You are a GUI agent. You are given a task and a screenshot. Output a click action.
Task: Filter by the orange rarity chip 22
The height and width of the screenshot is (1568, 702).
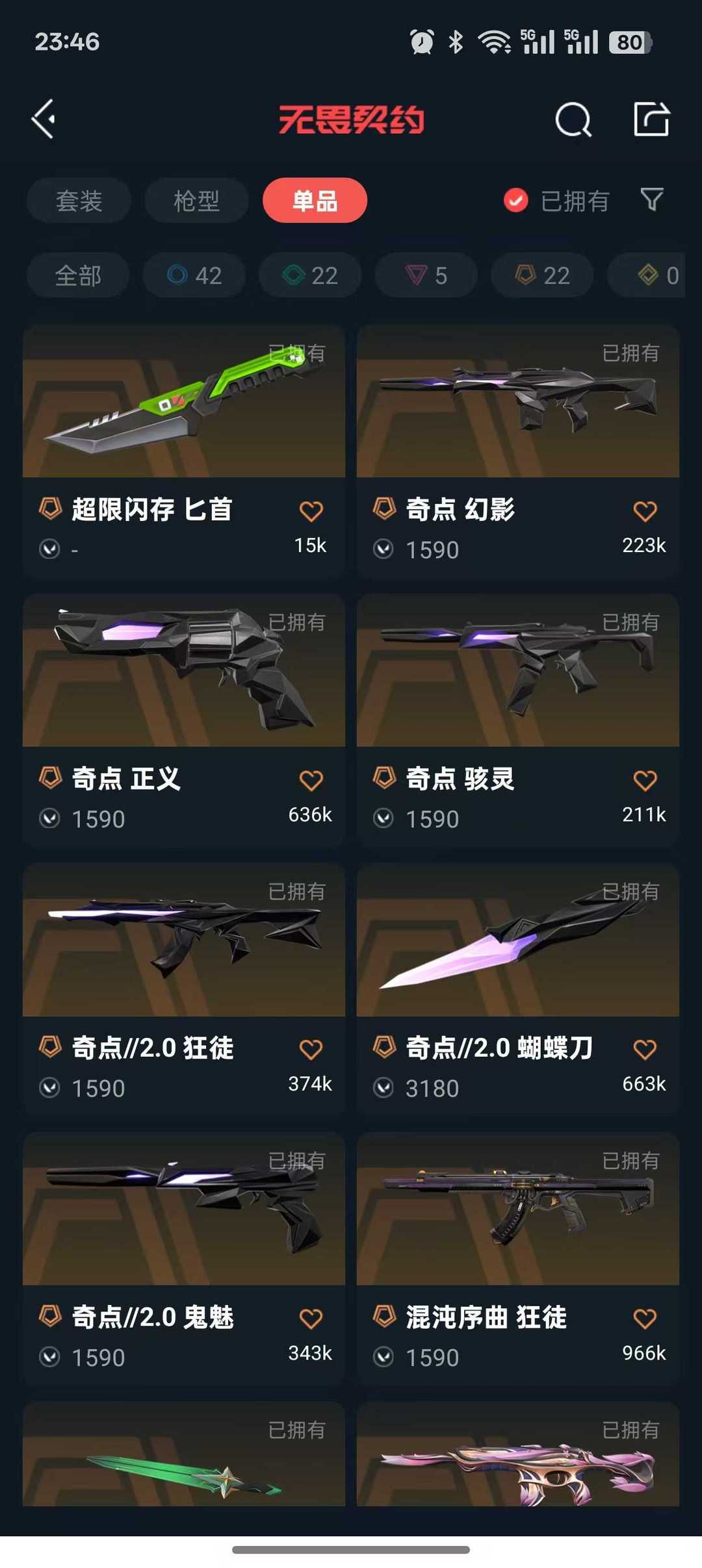coord(542,275)
